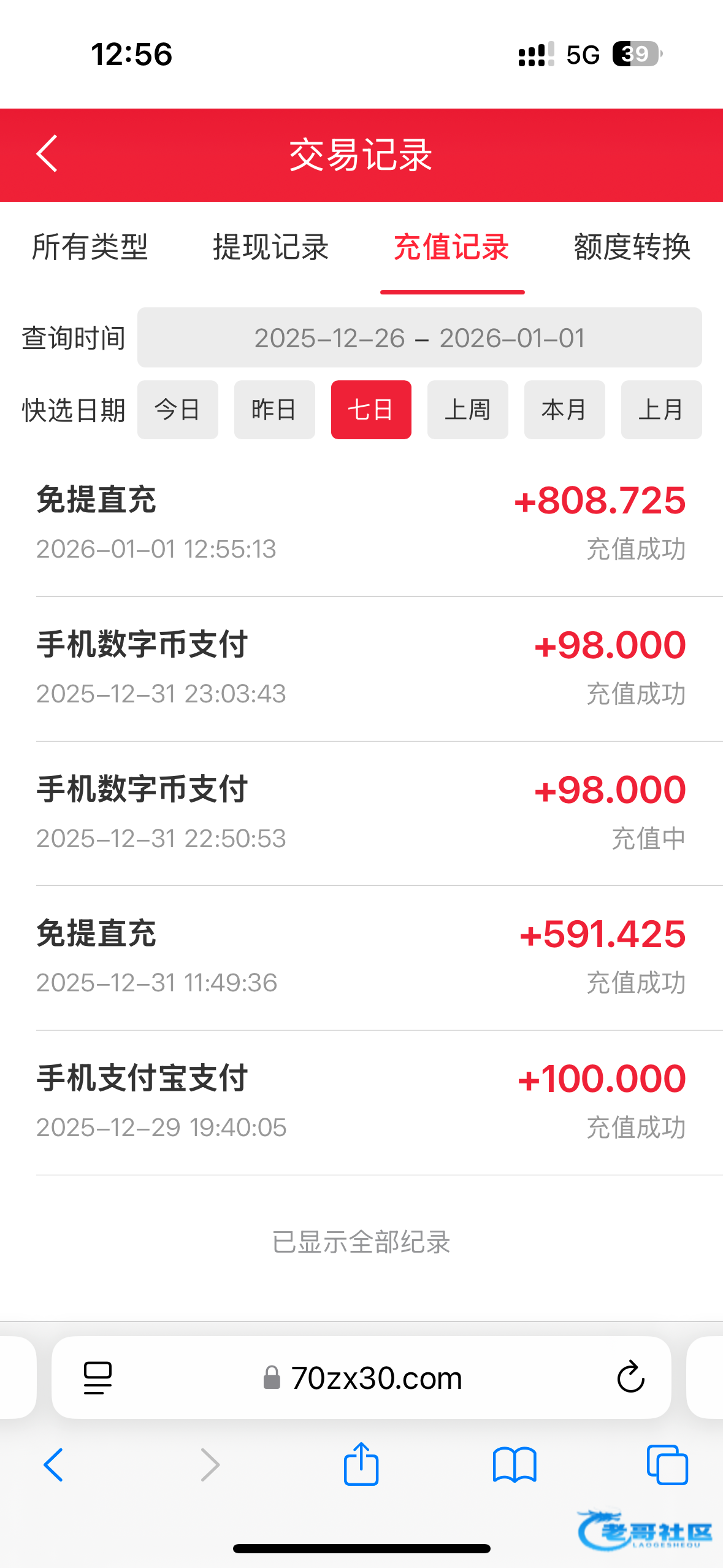Switch to the 所有类型 tab

(90, 248)
